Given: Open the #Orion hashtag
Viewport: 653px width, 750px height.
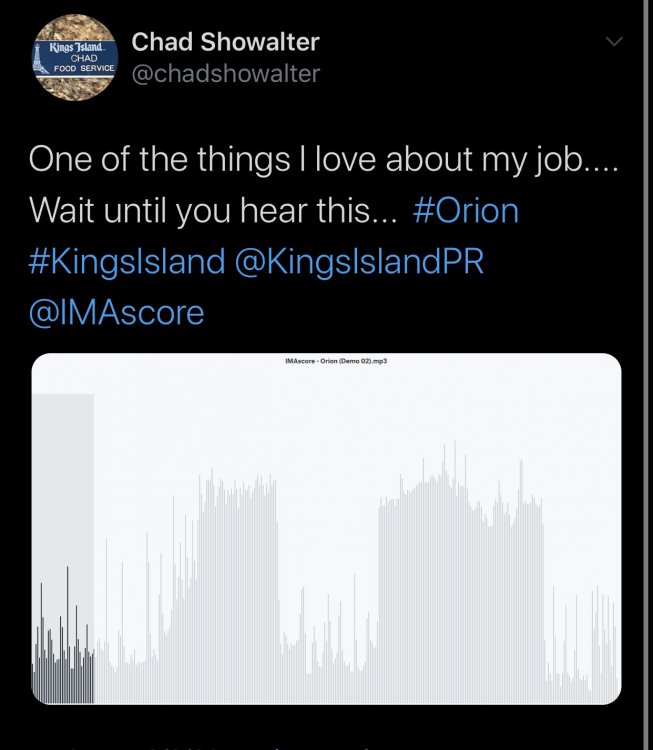Looking at the screenshot, I should tap(465, 211).
